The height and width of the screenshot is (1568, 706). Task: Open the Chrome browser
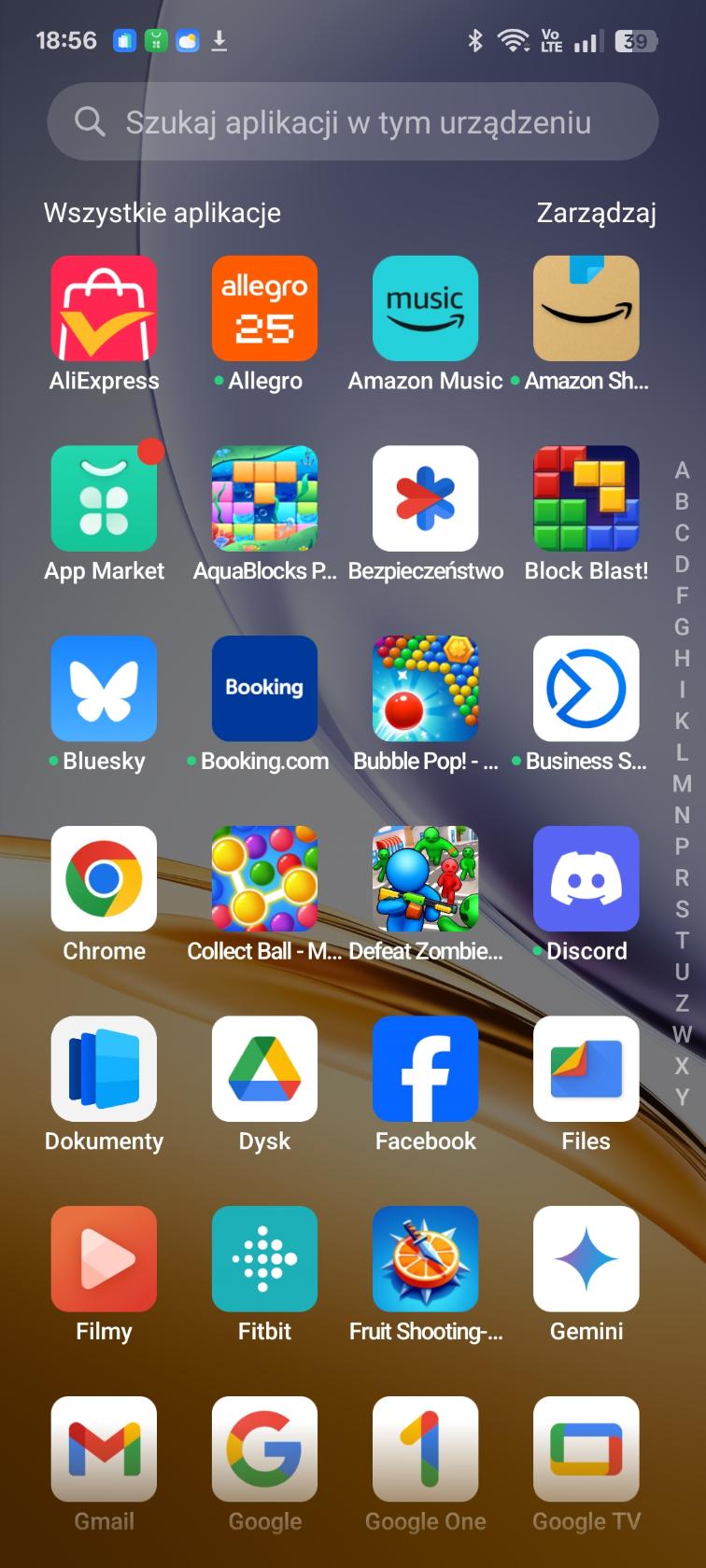tap(104, 879)
